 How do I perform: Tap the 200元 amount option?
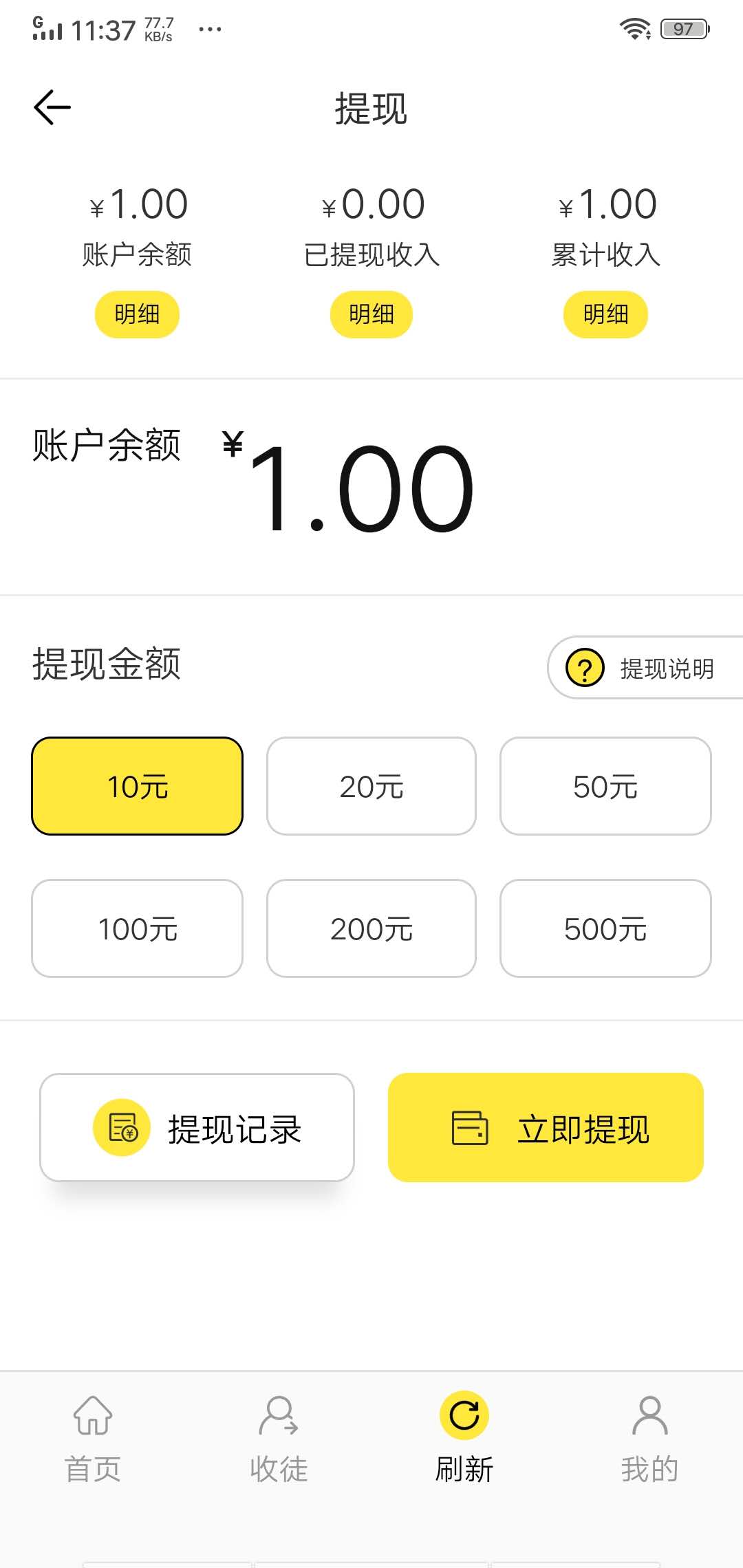370,928
